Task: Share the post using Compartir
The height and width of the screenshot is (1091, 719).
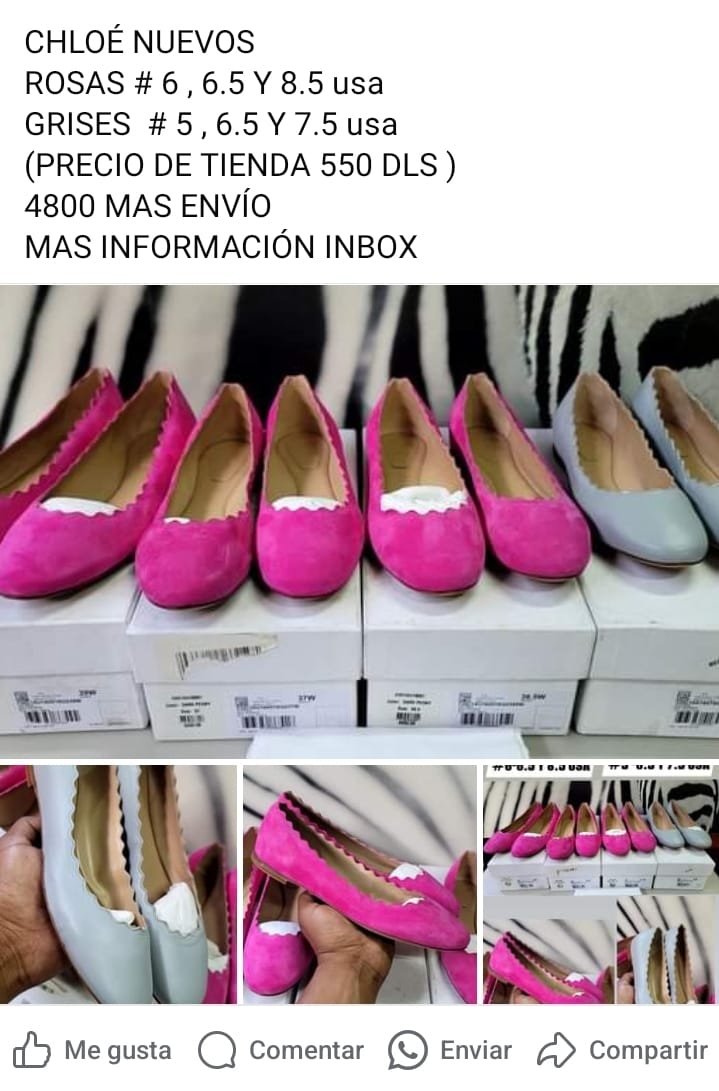Action: pyautogui.click(x=622, y=1051)
